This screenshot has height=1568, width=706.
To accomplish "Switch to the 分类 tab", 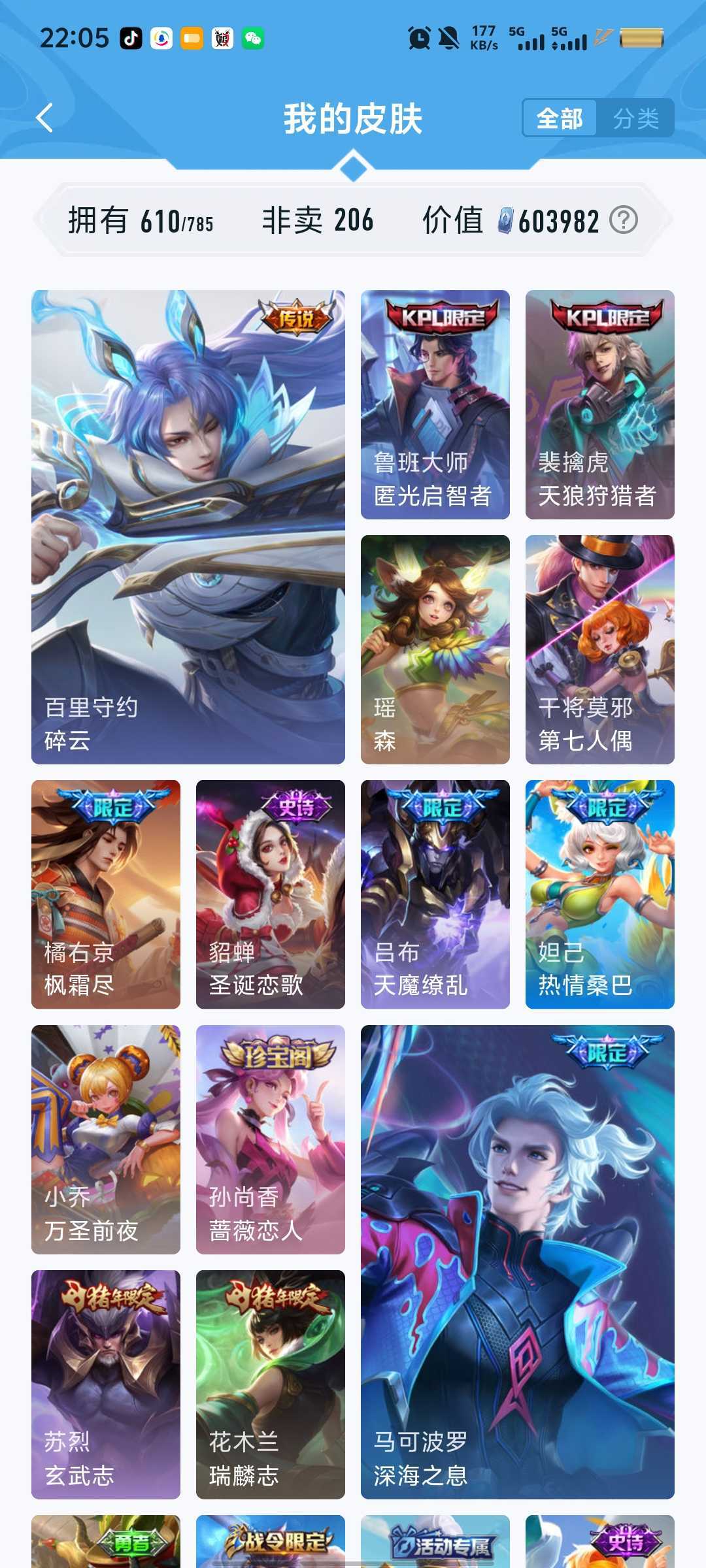I will tap(635, 118).
